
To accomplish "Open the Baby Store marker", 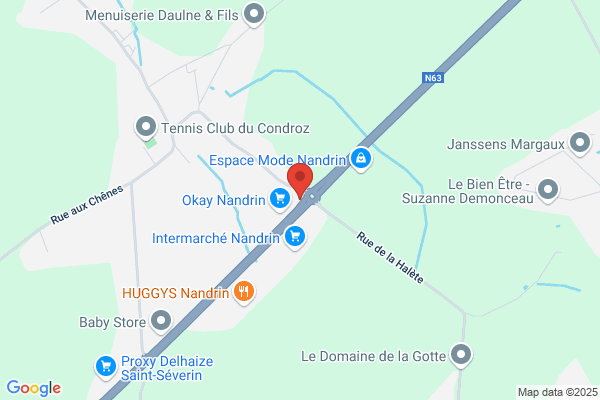I will coord(161,322).
